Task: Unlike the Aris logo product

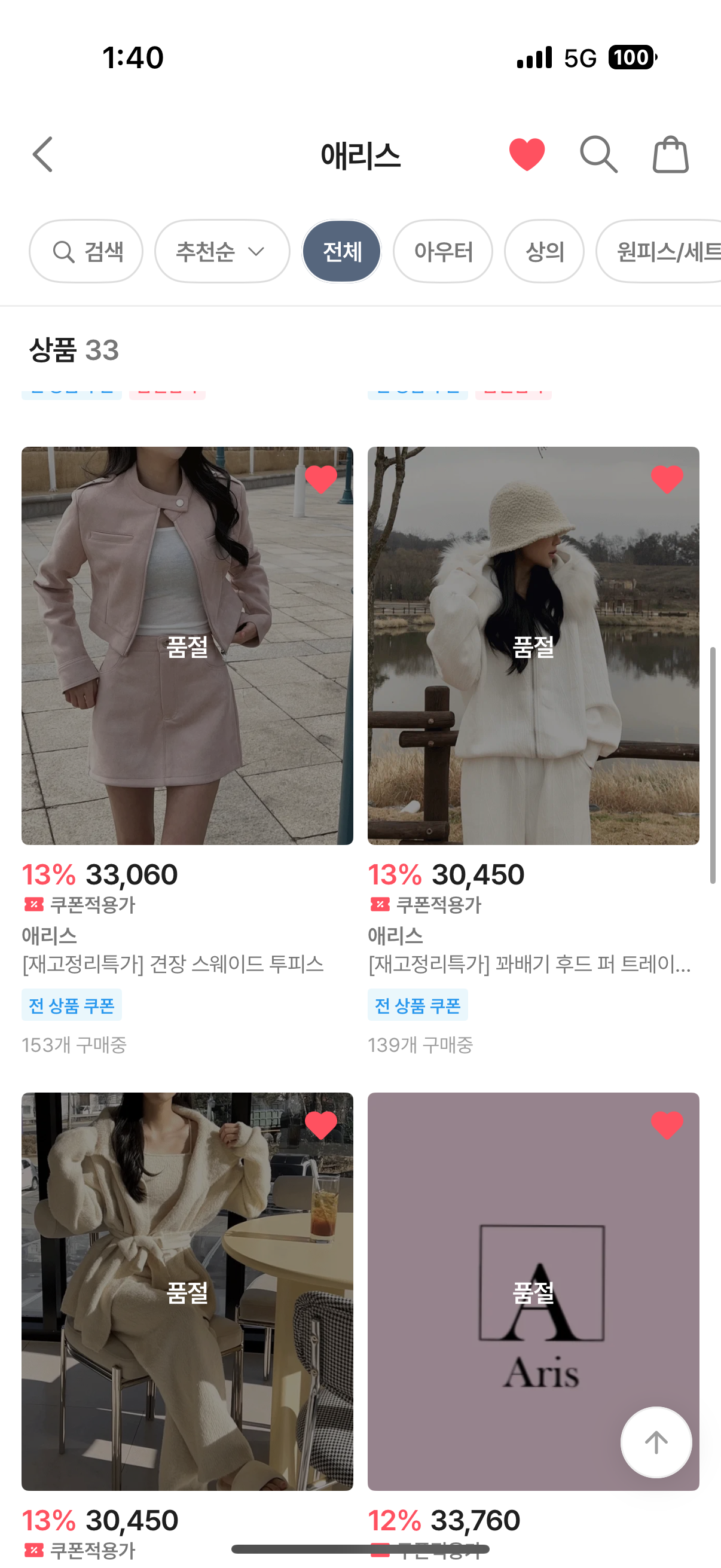Action: [667, 1125]
